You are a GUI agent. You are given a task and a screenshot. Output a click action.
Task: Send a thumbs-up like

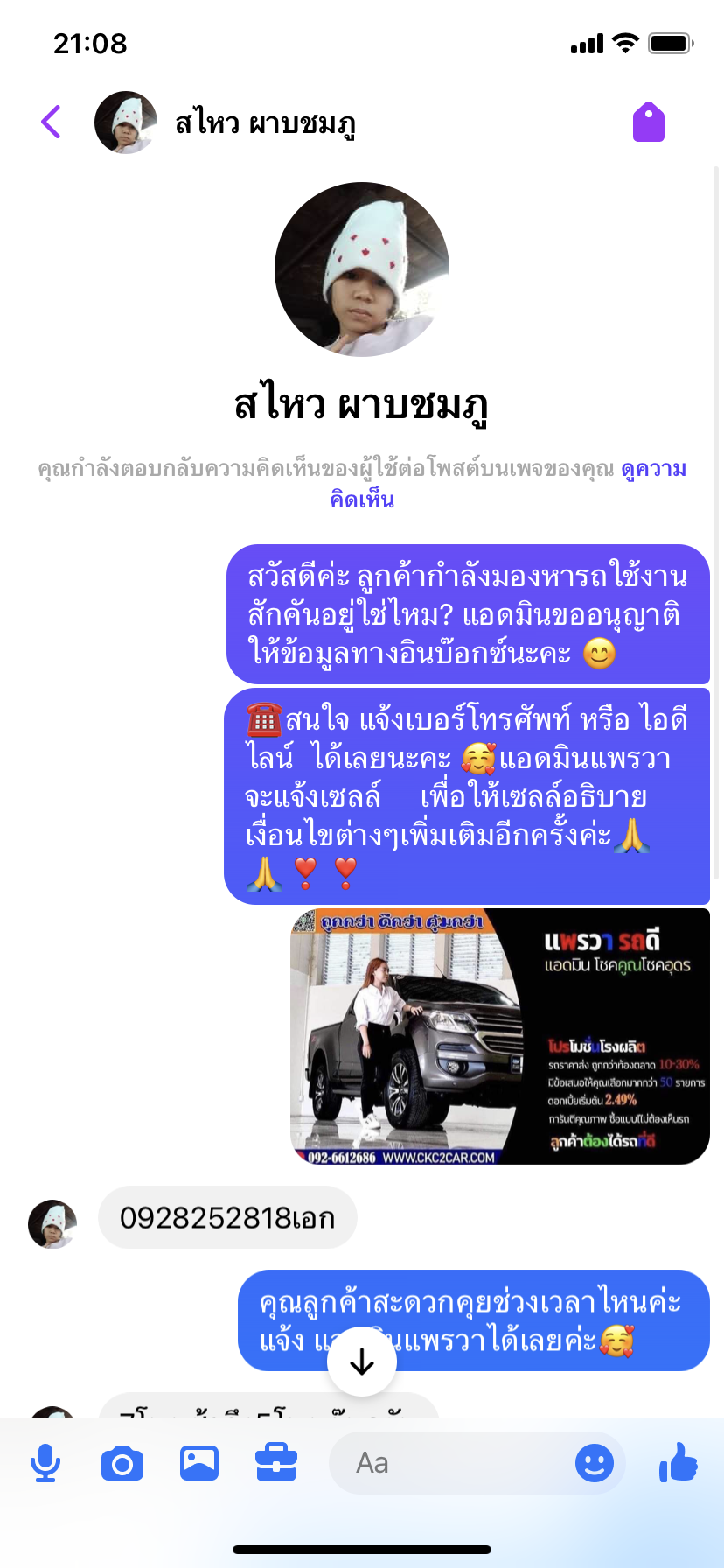click(x=679, y=1461)
